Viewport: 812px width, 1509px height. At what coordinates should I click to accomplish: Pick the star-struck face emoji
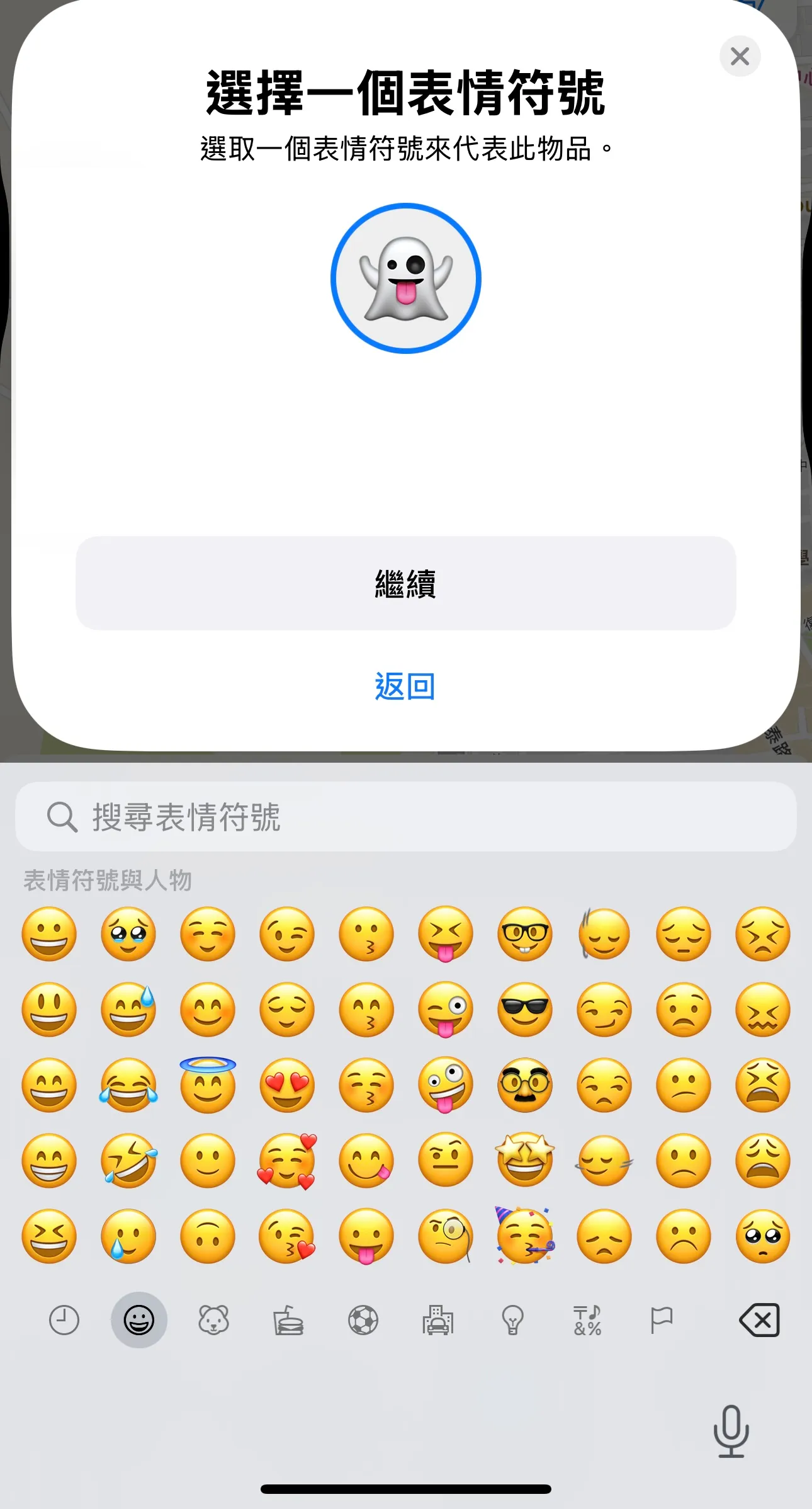click(525, 1161)
